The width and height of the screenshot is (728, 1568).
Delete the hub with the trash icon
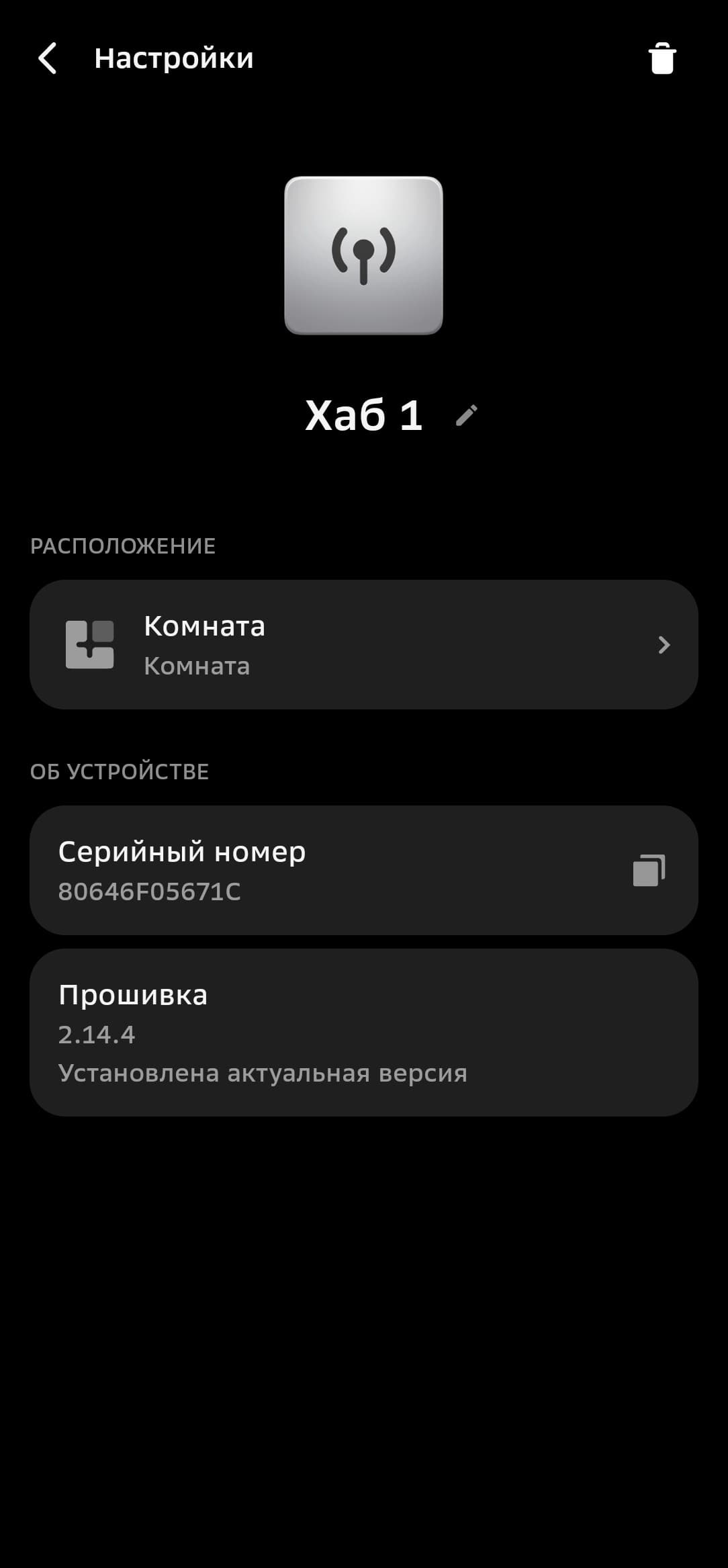[x=662, y=58]
